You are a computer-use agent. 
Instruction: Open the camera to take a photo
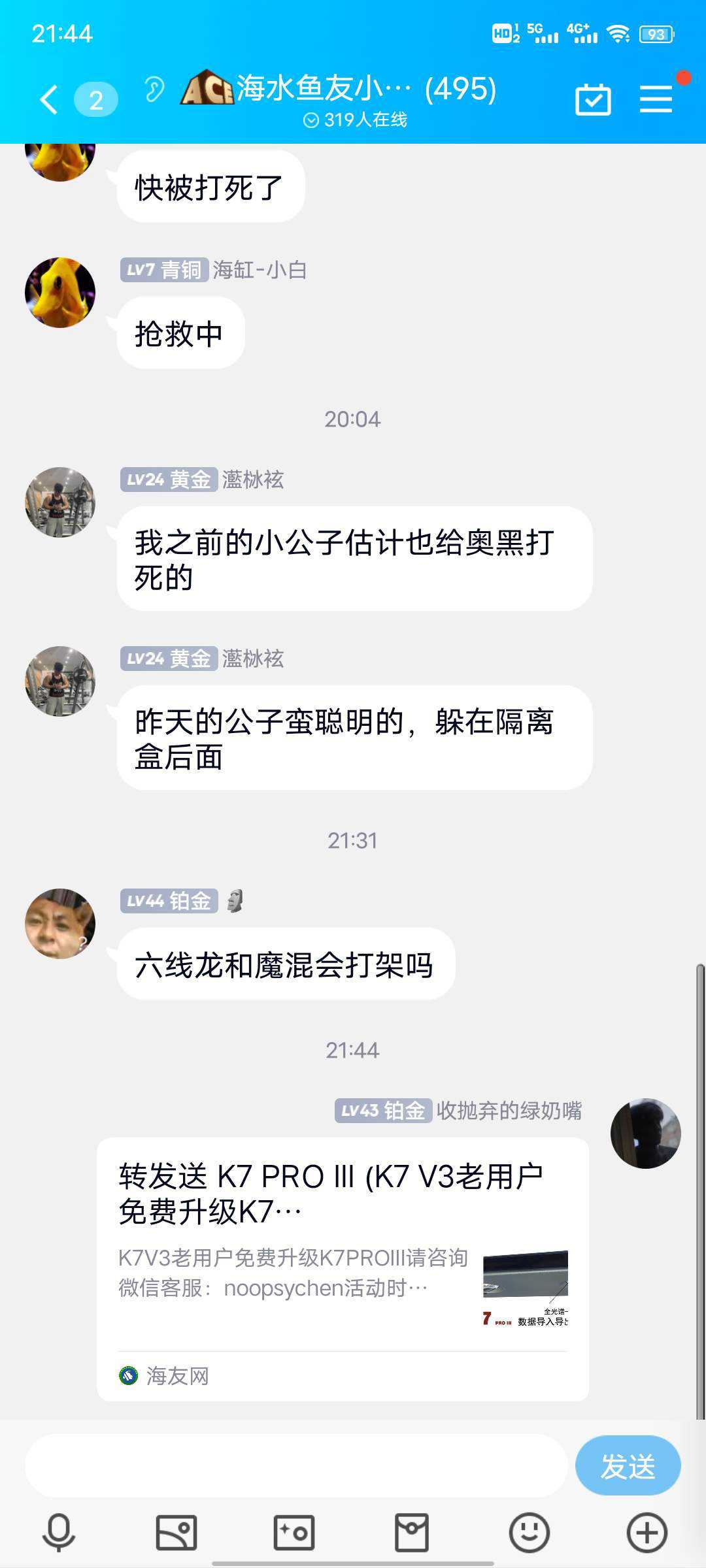294,1532
